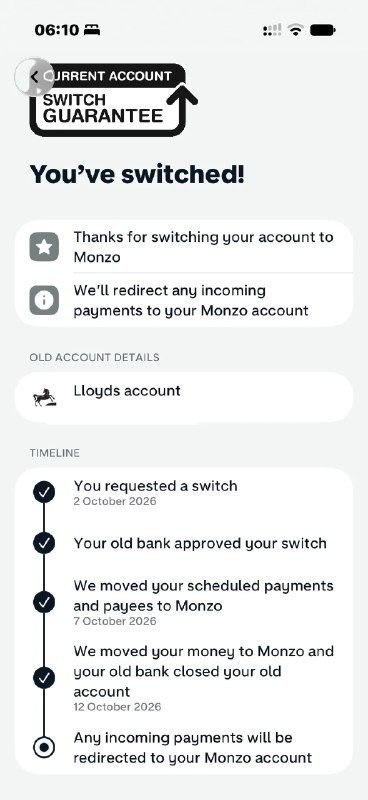Go back using the top-left arrow

(x=34, y=77)
